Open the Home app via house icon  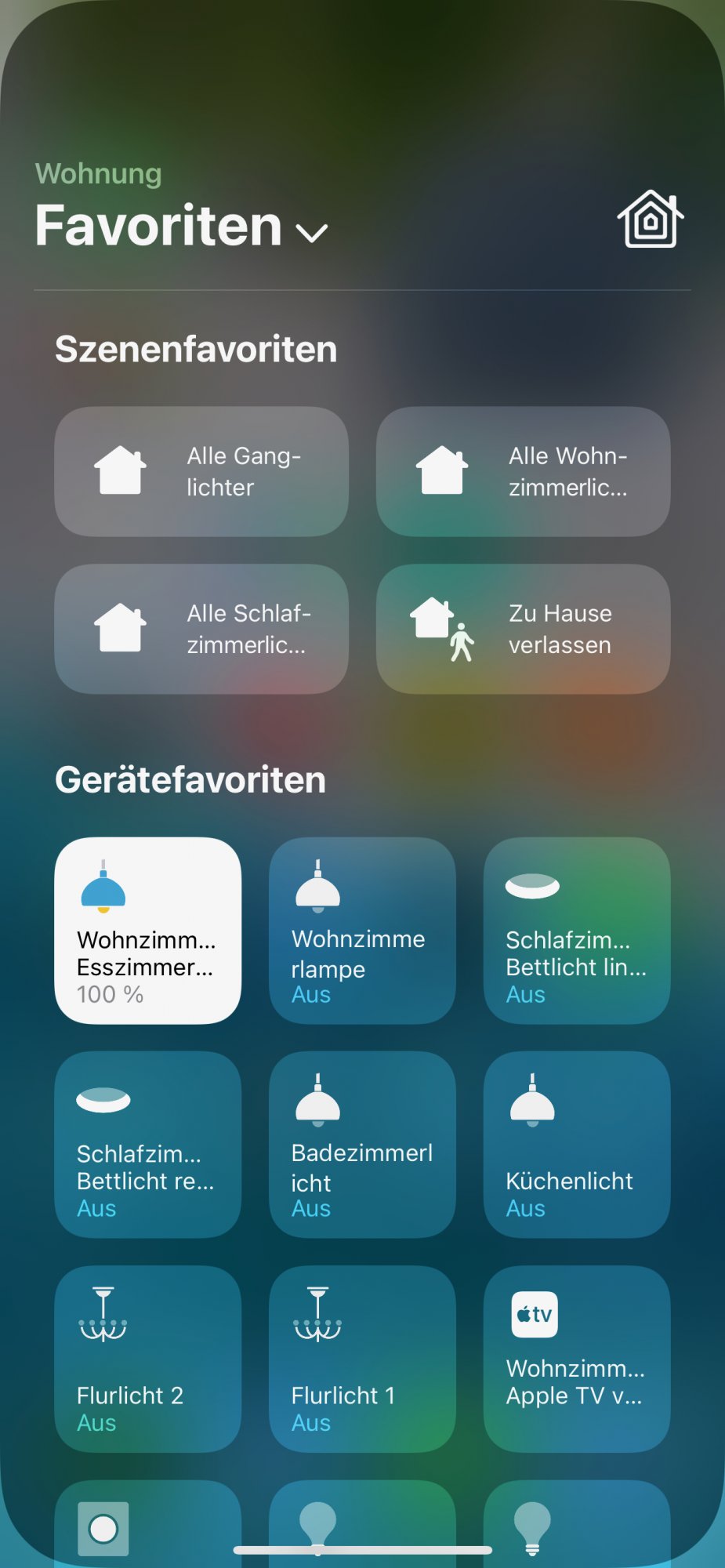tap(650, 219)
